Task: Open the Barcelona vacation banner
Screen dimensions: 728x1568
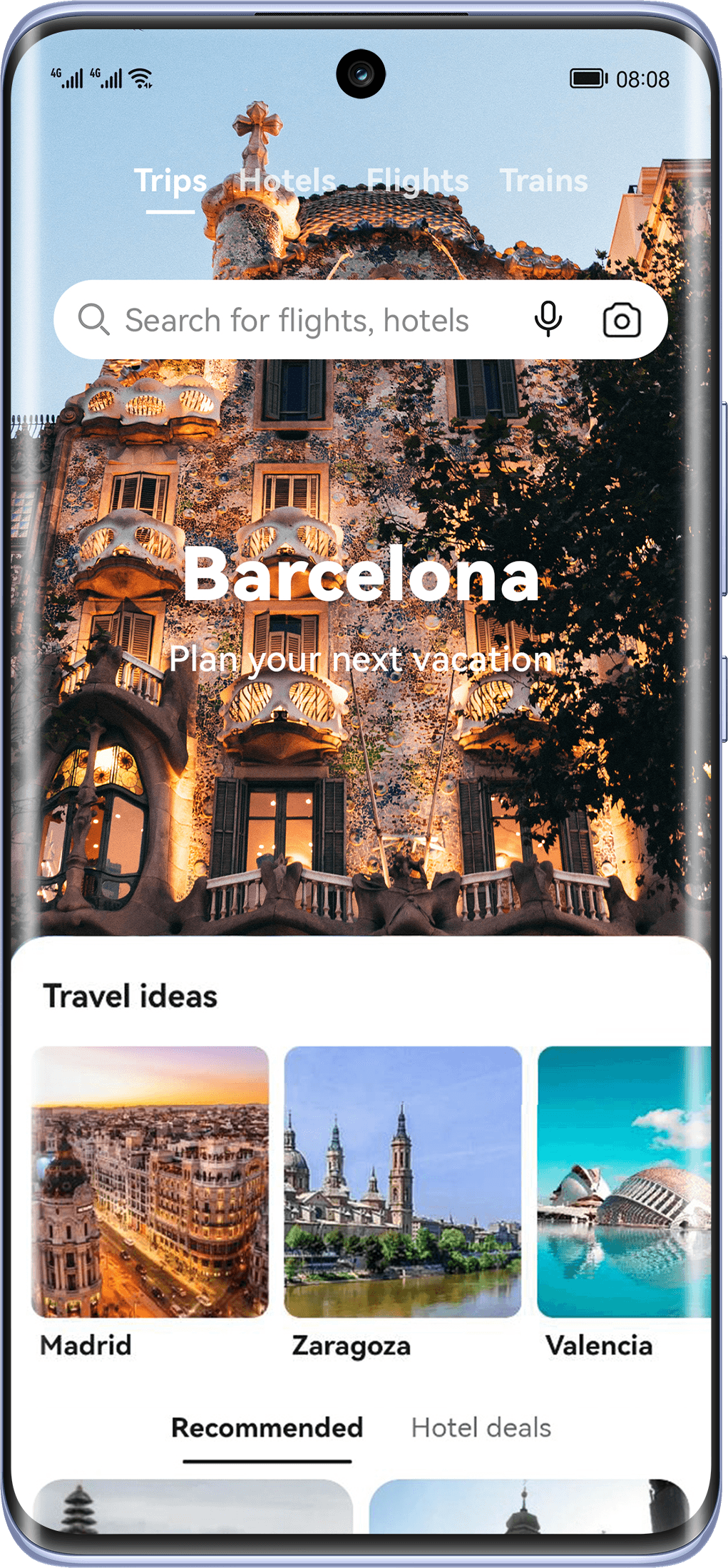Action: [361, 606]
